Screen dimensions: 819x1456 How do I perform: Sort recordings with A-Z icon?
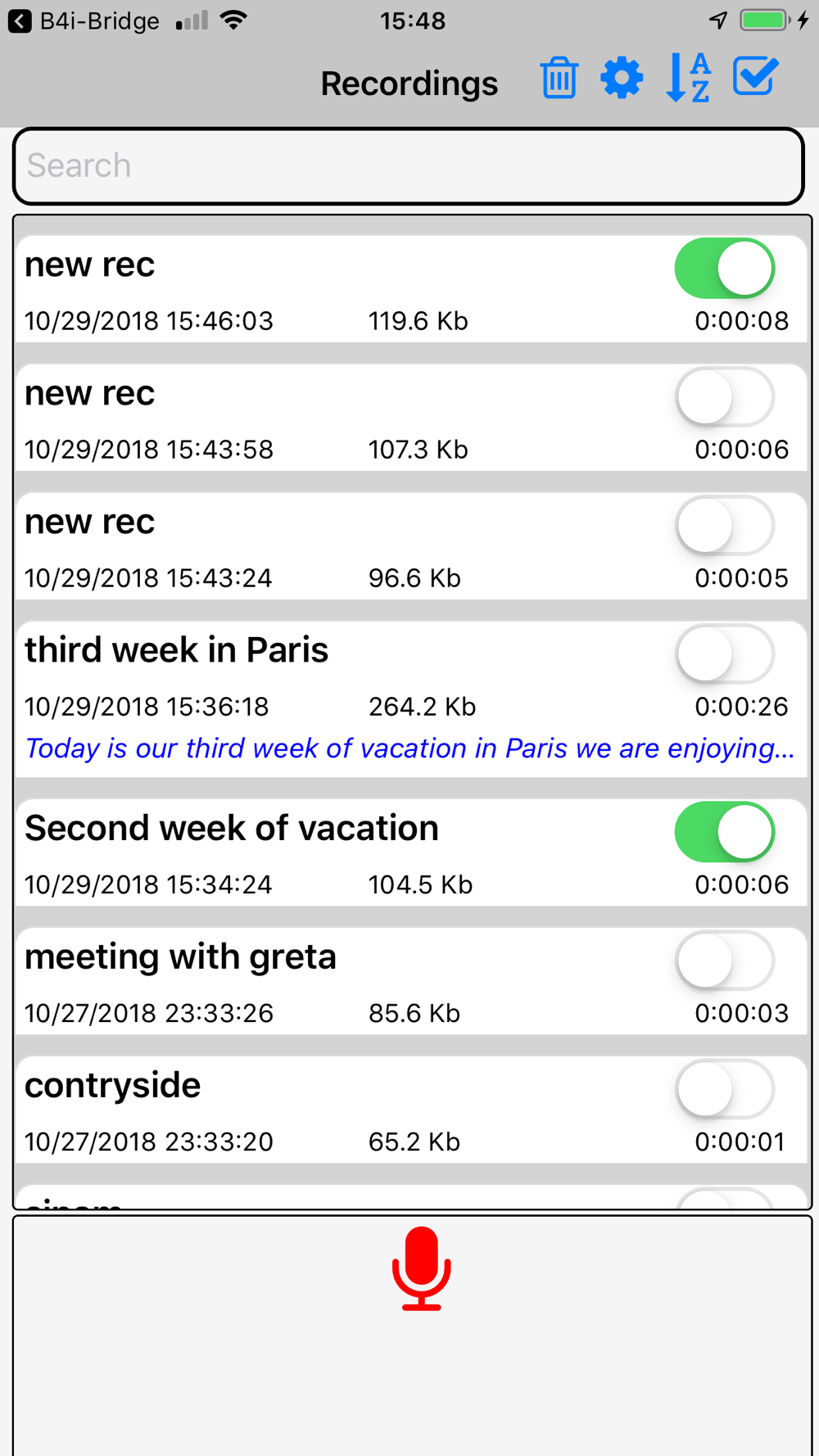tap(688, 79)
